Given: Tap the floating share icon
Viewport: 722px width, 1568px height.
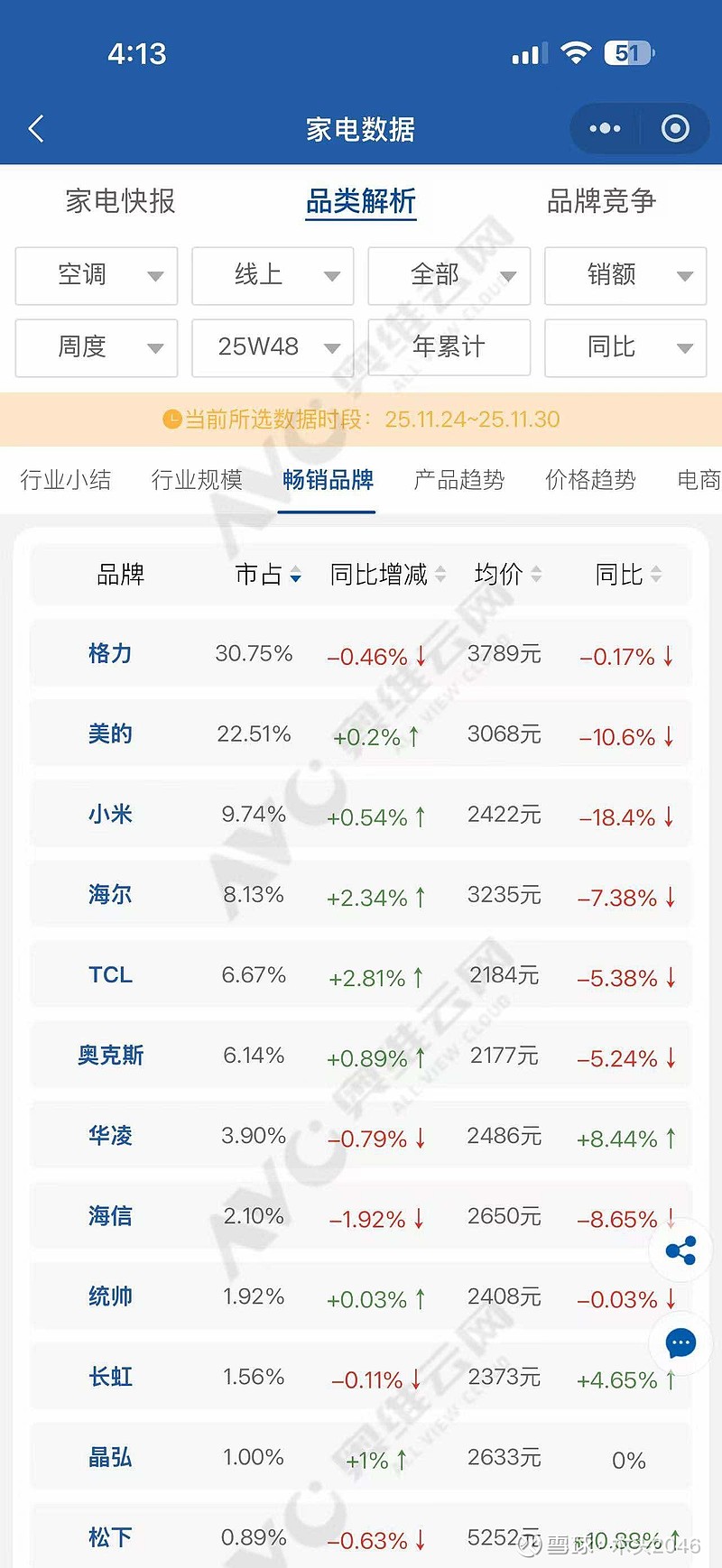Looking at the screenshot, I should pos(680,1250).
